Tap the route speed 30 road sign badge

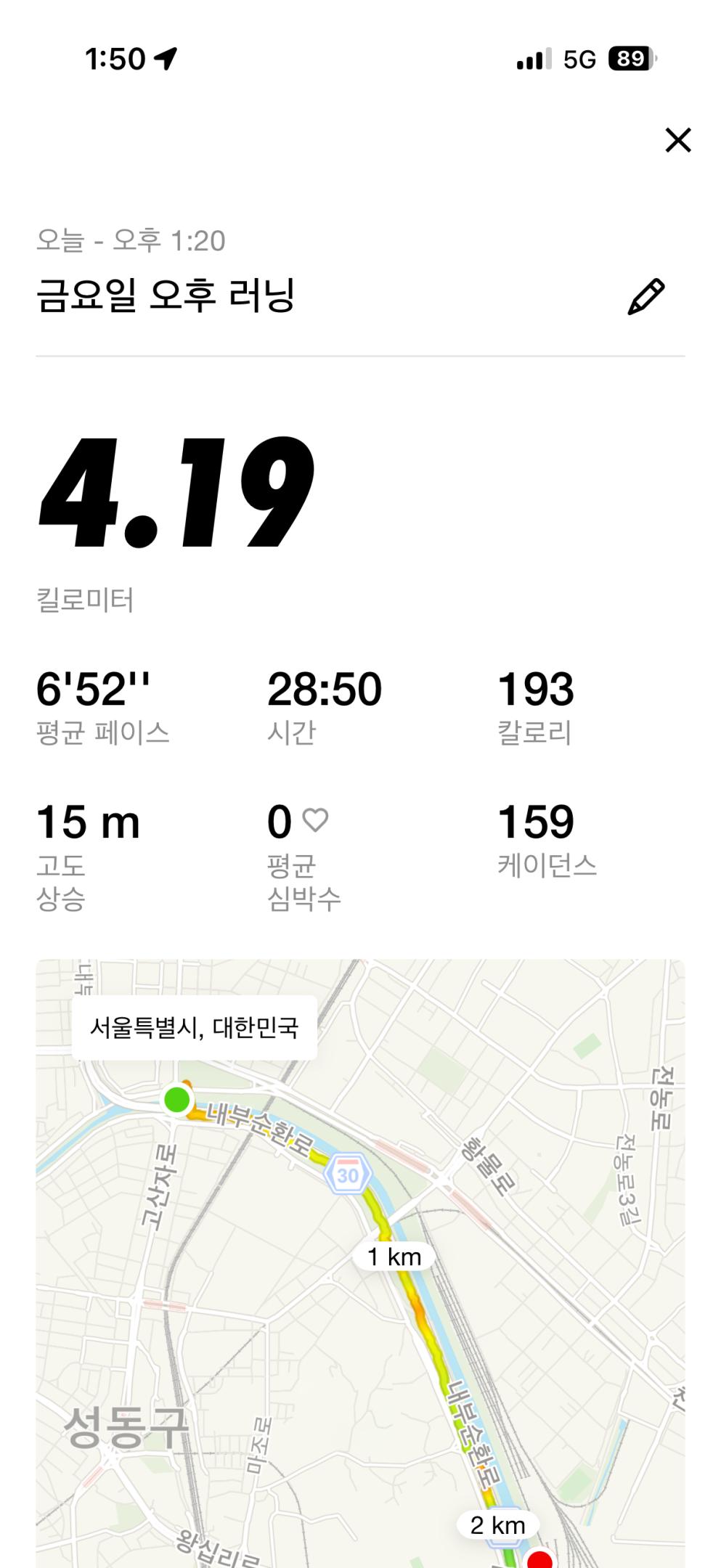(348, 1174)
